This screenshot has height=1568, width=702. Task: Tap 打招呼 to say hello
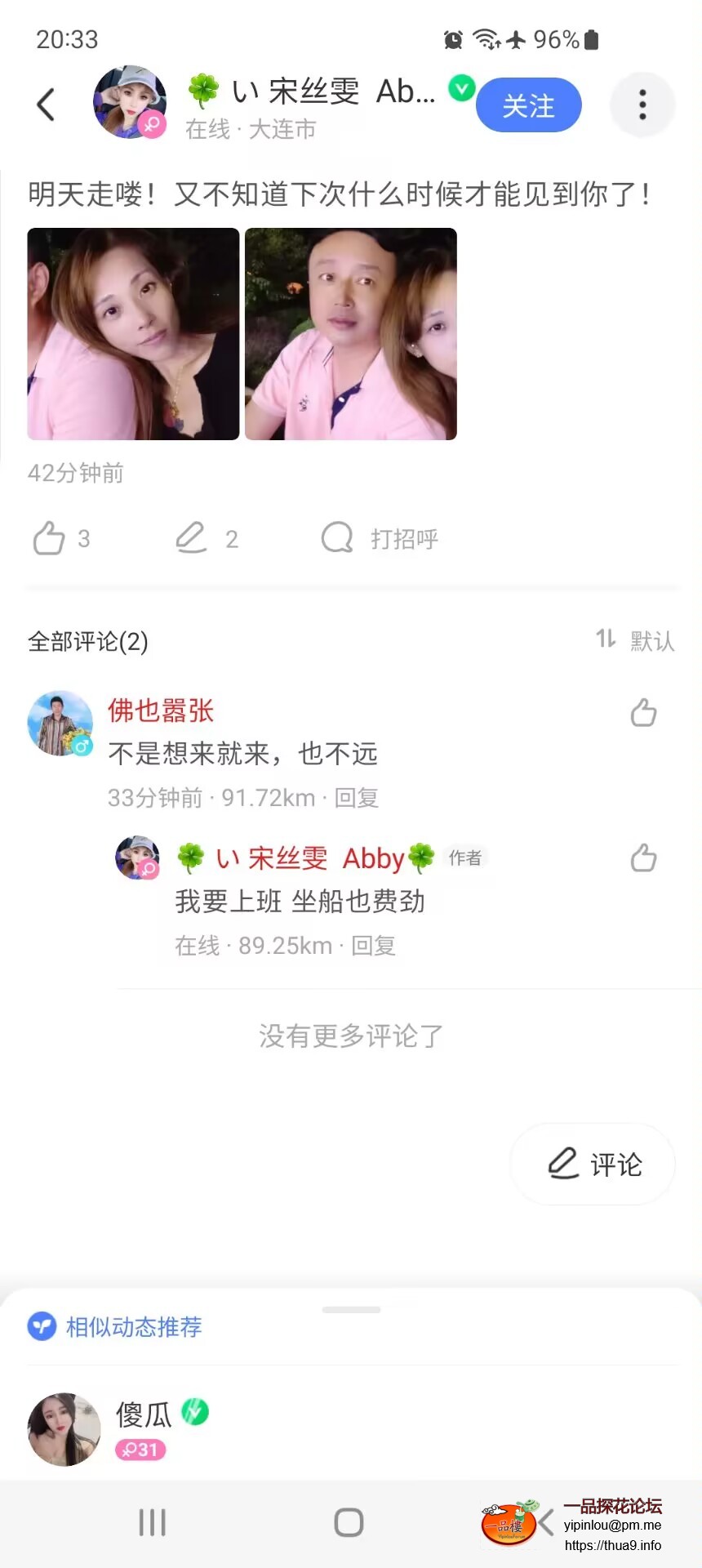coord(380,538)
